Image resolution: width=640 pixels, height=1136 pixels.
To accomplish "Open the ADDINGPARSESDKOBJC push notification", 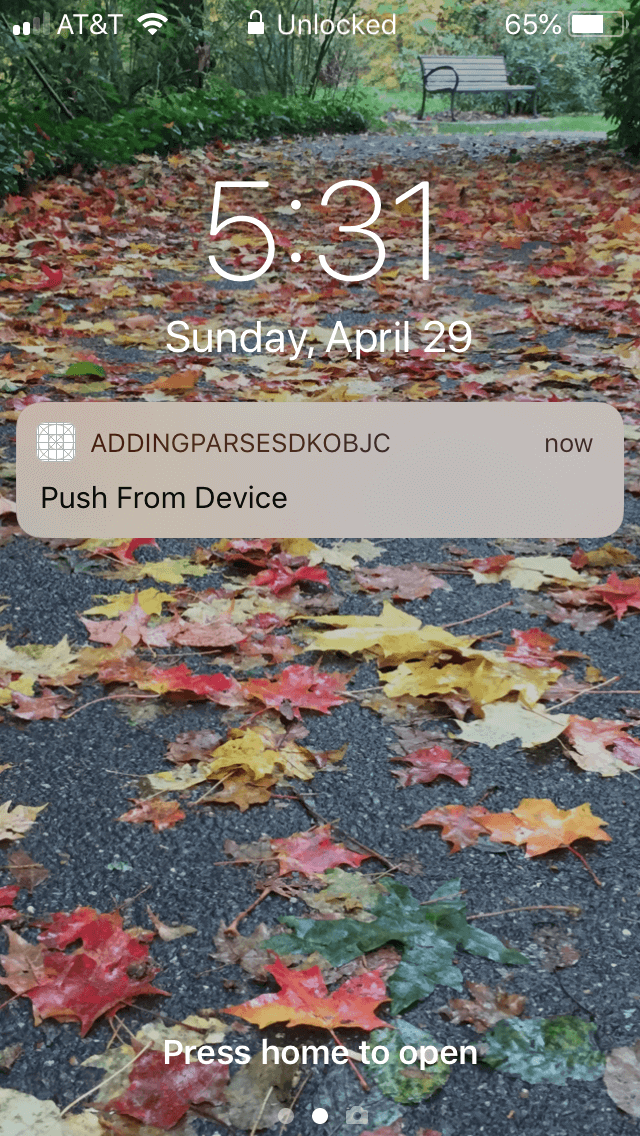I will 320,471.
